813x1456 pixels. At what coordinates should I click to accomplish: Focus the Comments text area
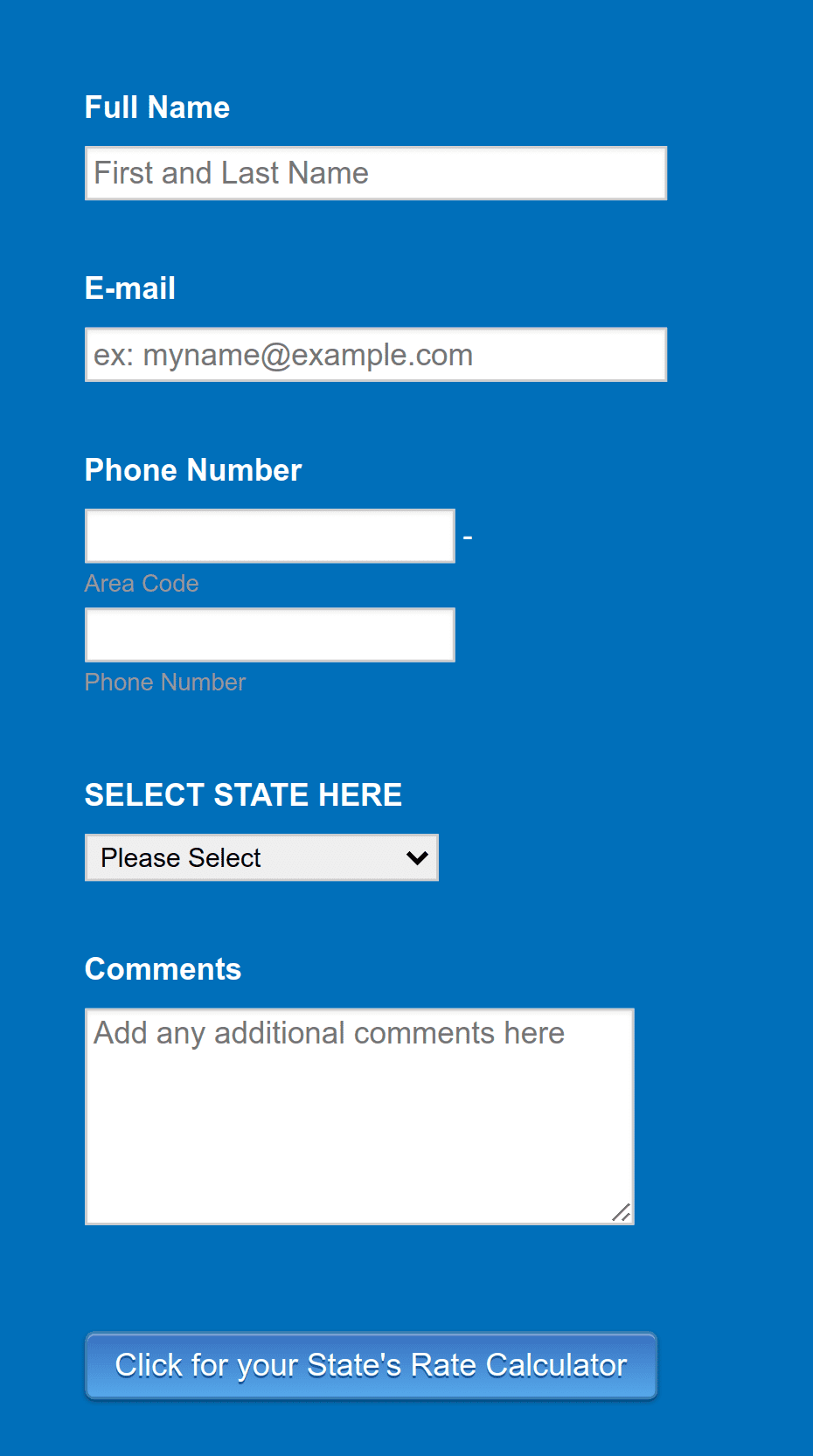[x=359, y=1117]
